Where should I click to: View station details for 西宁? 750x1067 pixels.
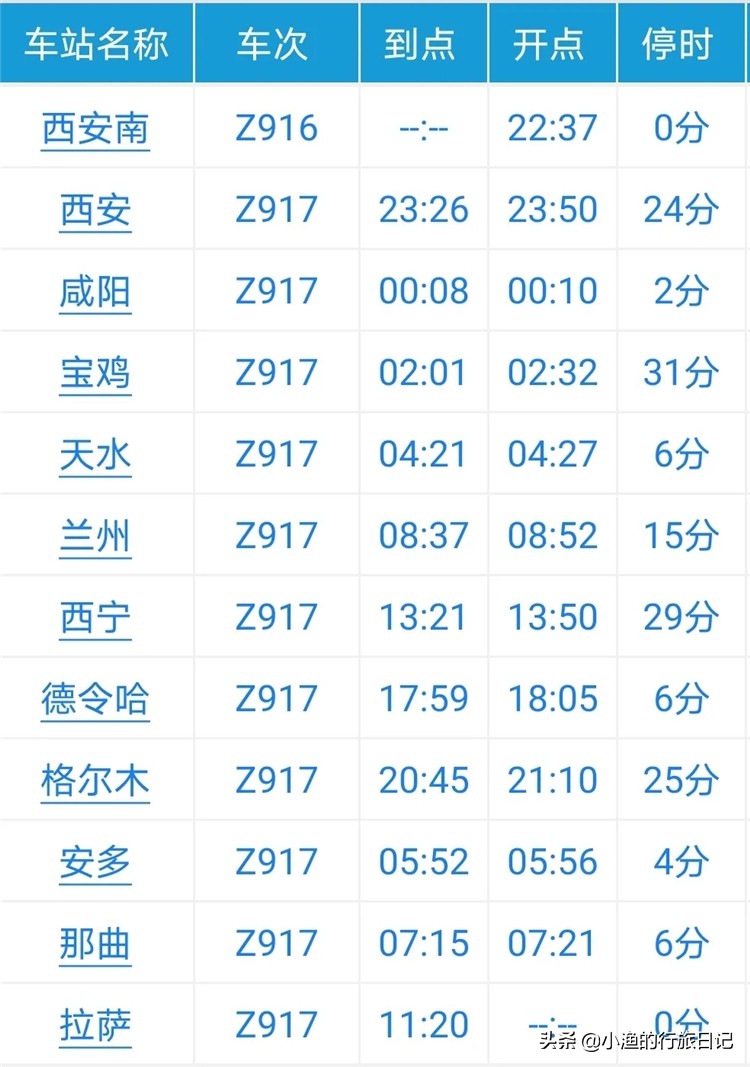tap(95, 618)
